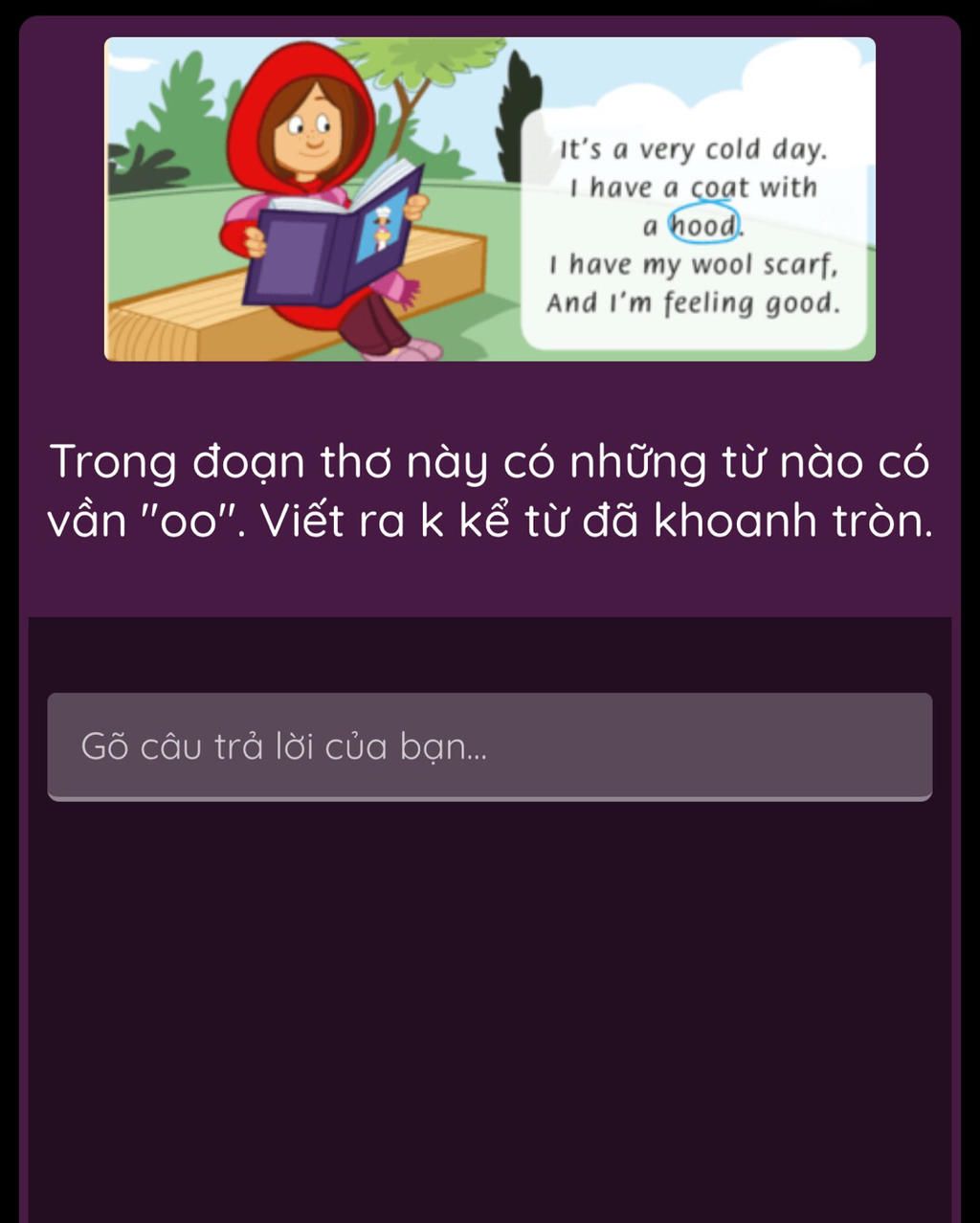Viewport: 980px width, 1223px height.
Task: Open the poem picture
Action: tap(489, 199)
